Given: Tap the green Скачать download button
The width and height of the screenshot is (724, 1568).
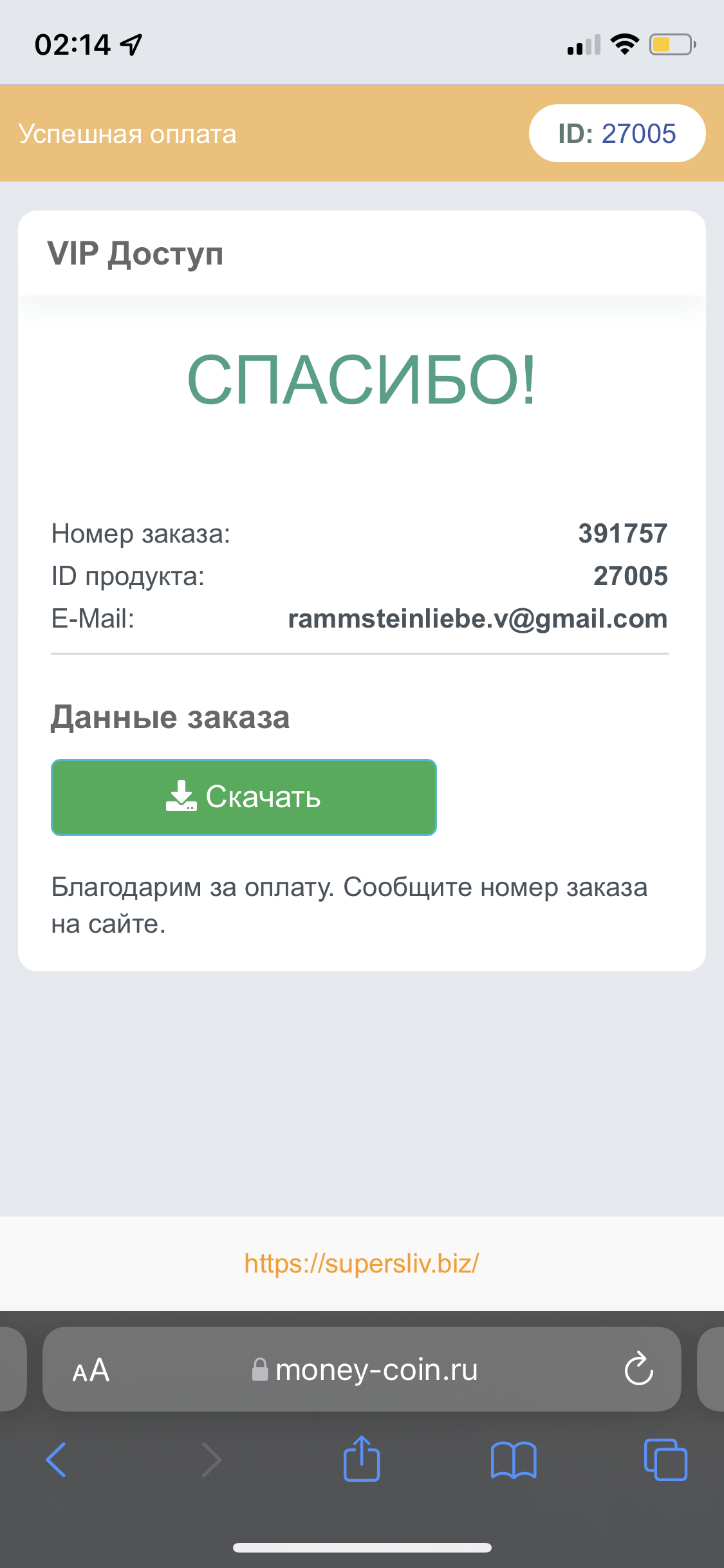Looking at the screenshot, I should tap(244, 798).
